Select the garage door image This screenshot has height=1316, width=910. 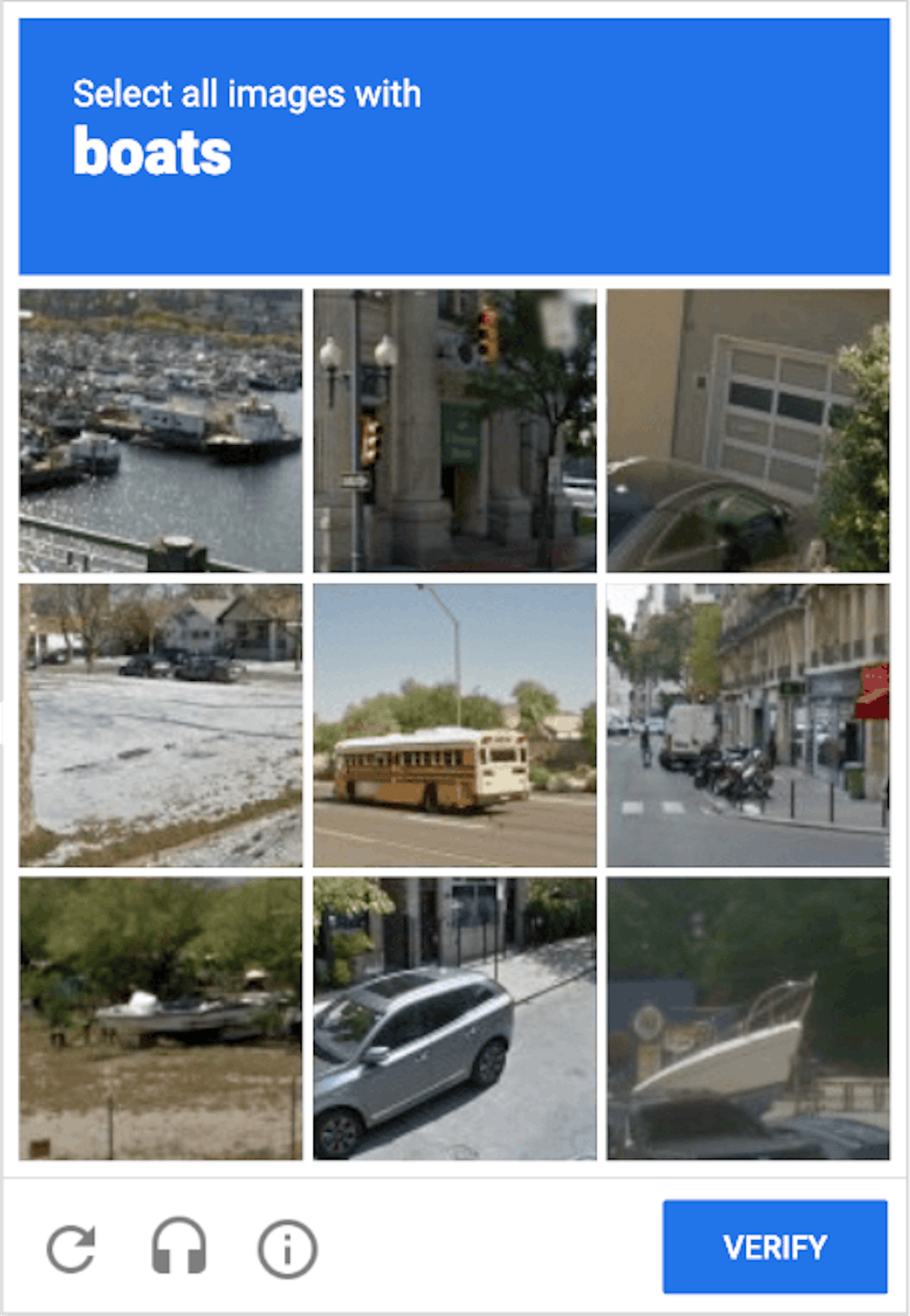(x=747, y=430)
